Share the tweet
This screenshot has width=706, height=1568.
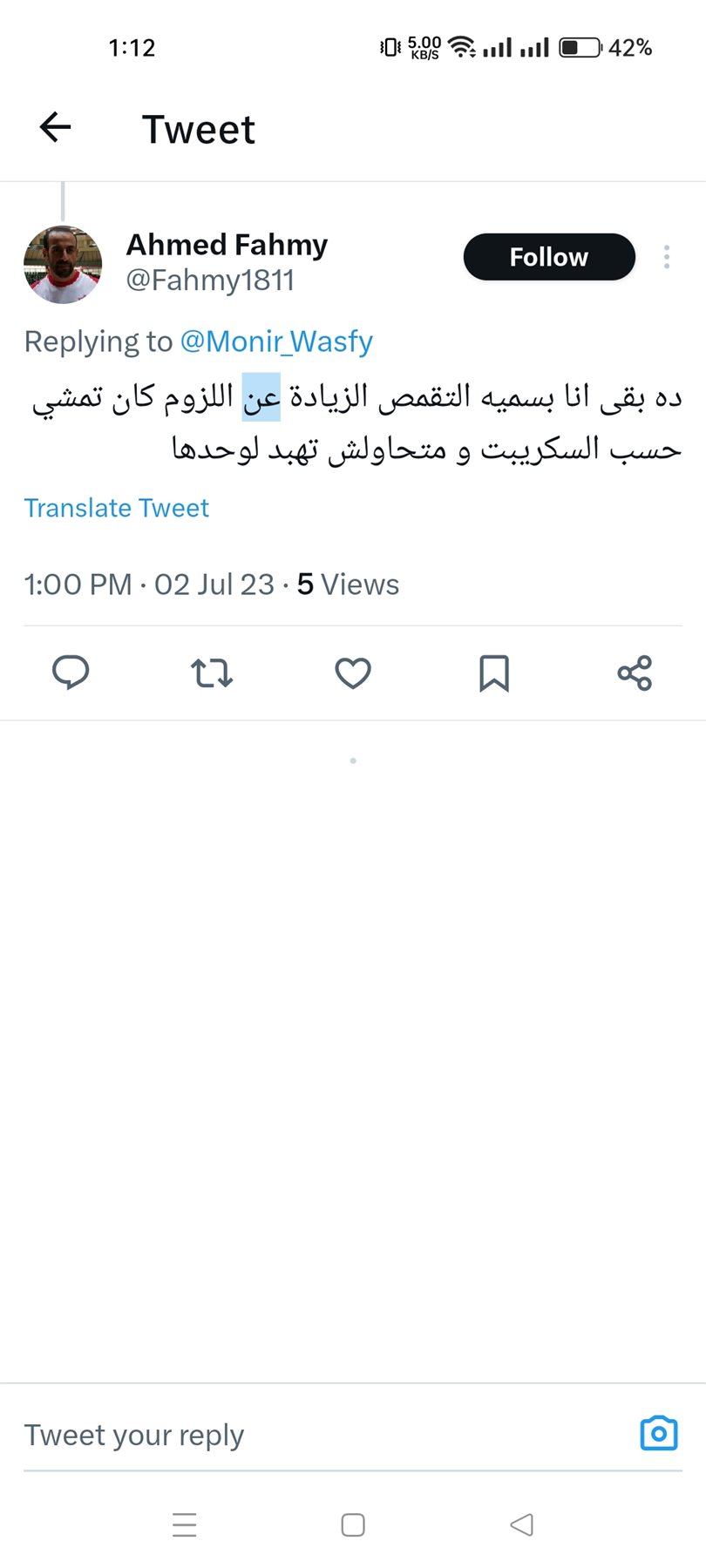635,672
